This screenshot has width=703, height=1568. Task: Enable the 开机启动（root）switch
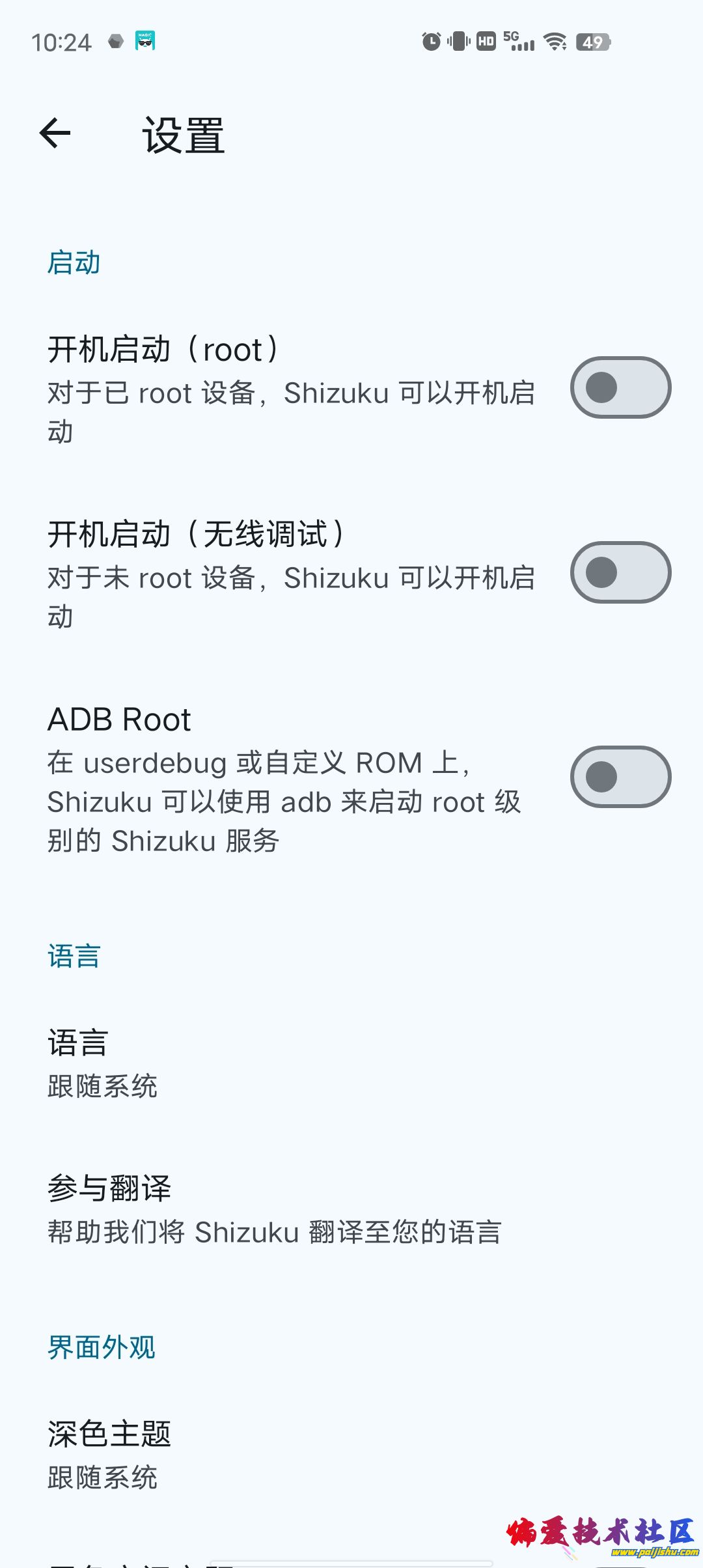(620, 387)
